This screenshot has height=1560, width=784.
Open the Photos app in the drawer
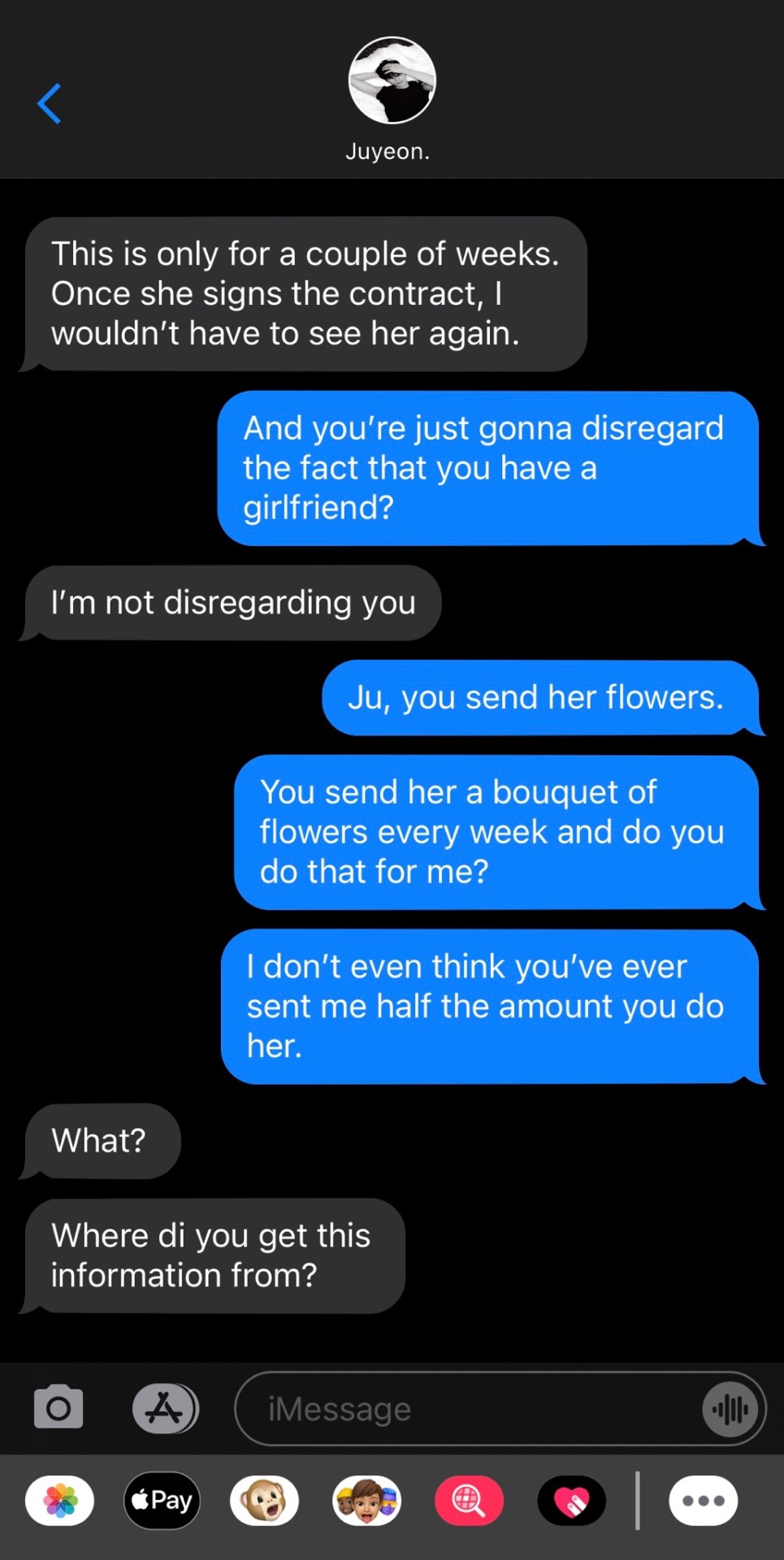(60, 1501)
